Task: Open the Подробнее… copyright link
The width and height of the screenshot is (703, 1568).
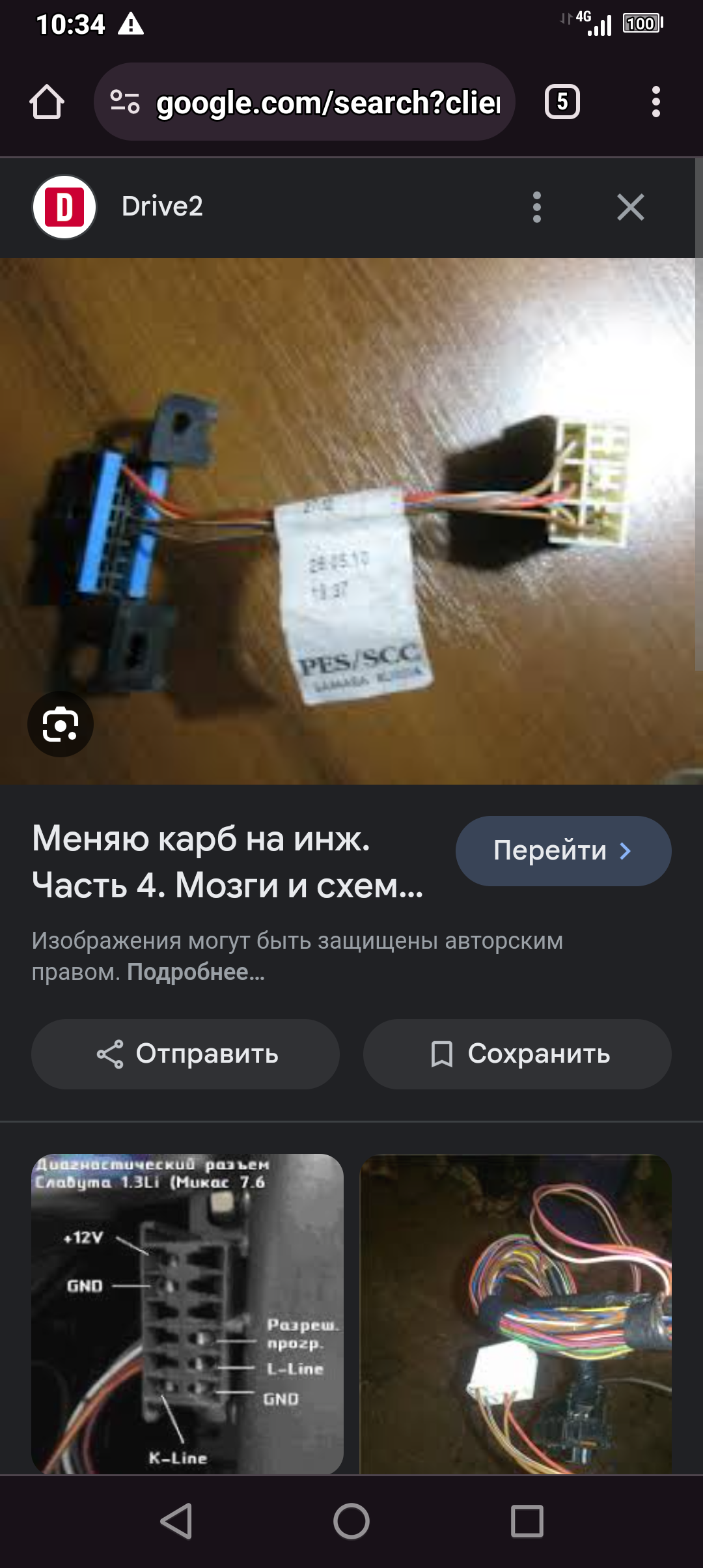Action: (x=196, y=972)
